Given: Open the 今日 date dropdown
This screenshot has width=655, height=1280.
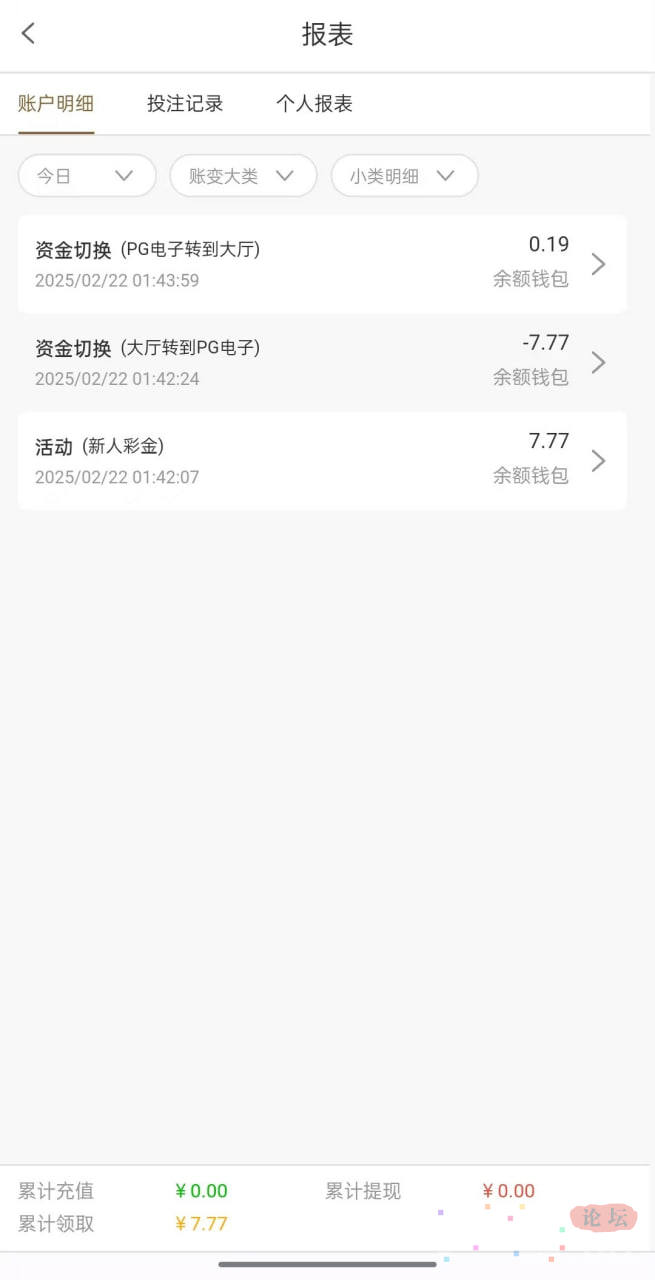Looking at the screenshot, I should [x=87, y=176].
